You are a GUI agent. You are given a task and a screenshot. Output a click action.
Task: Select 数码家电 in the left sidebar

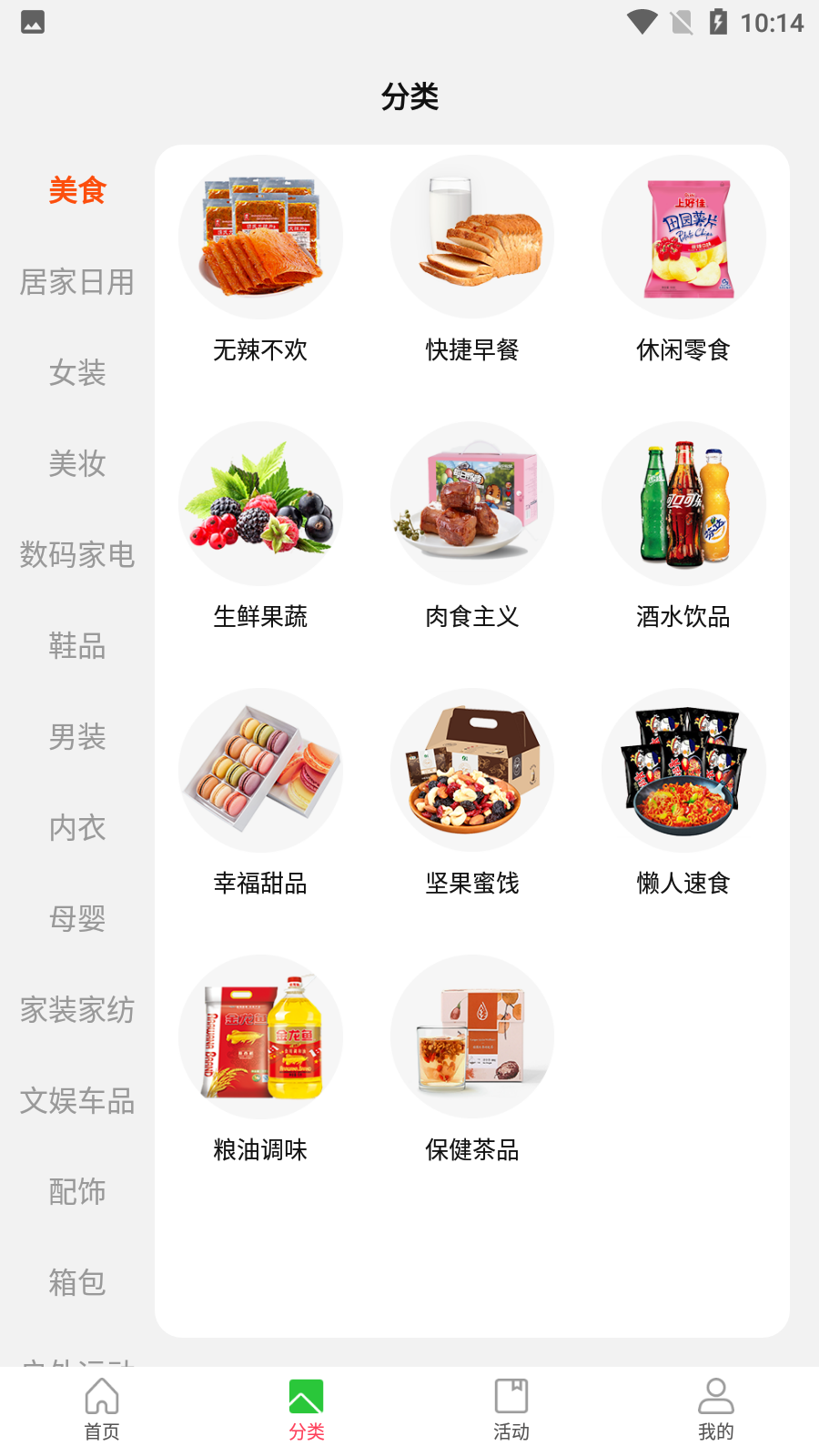point(77,555)
